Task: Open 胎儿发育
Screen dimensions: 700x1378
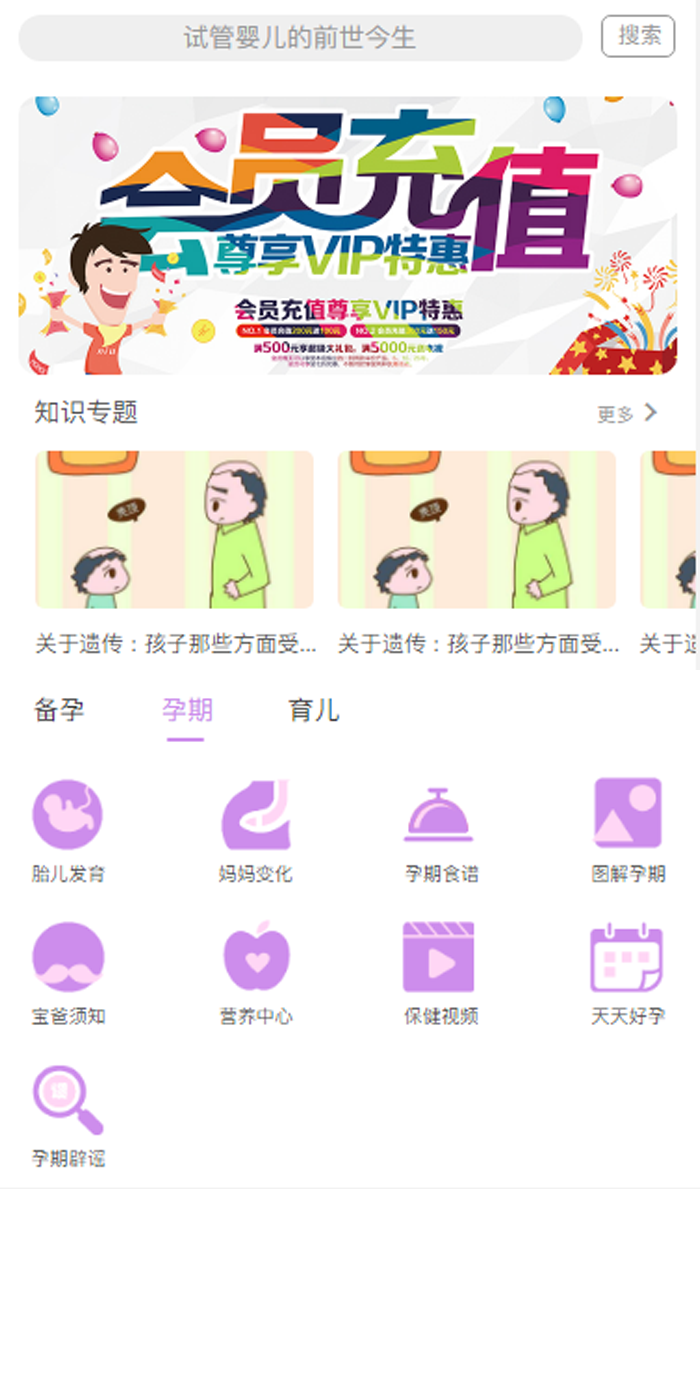Action: (68, 831)
